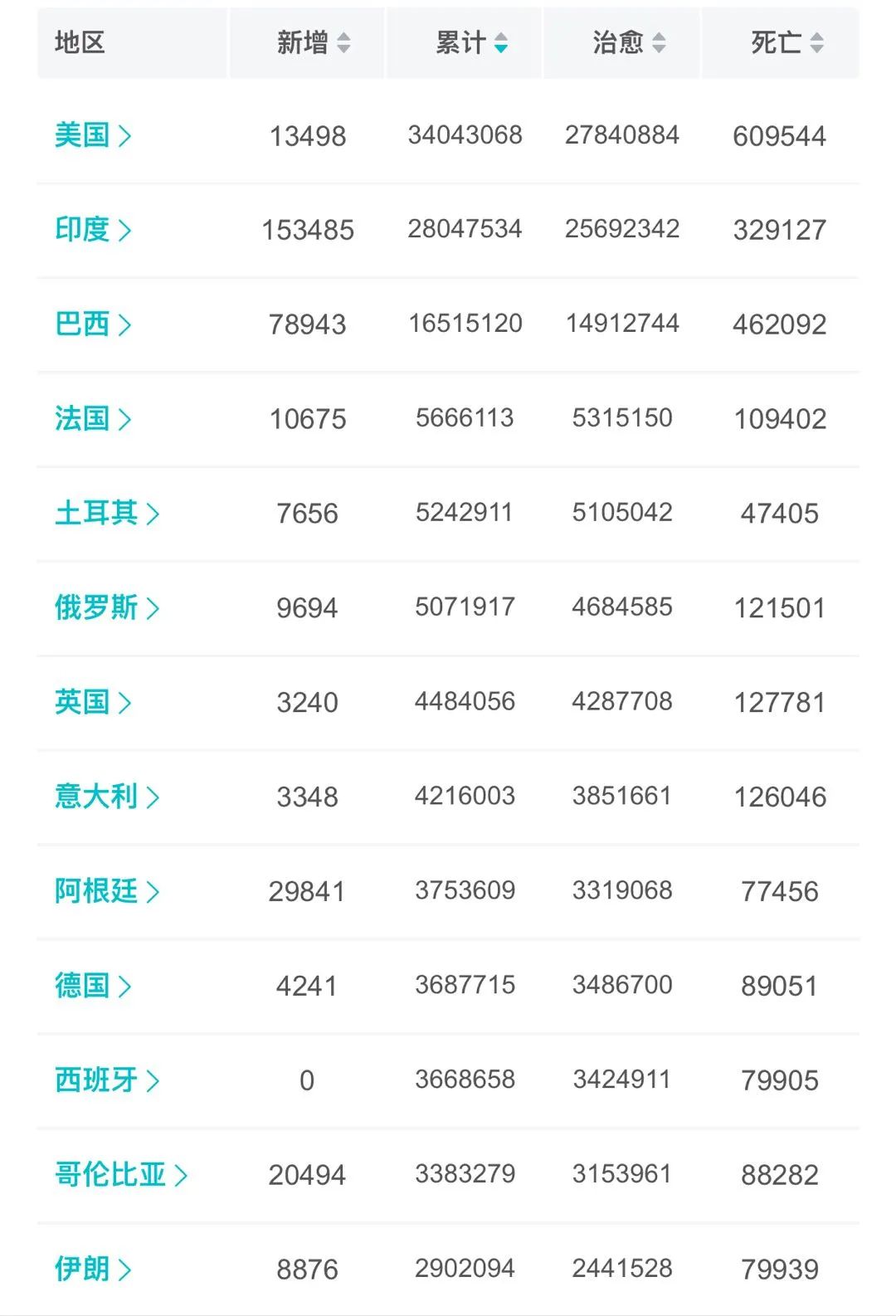Sort the table by 新增 column
Image resolution: width=896 pixels, height=1316 pixels.
314,42
